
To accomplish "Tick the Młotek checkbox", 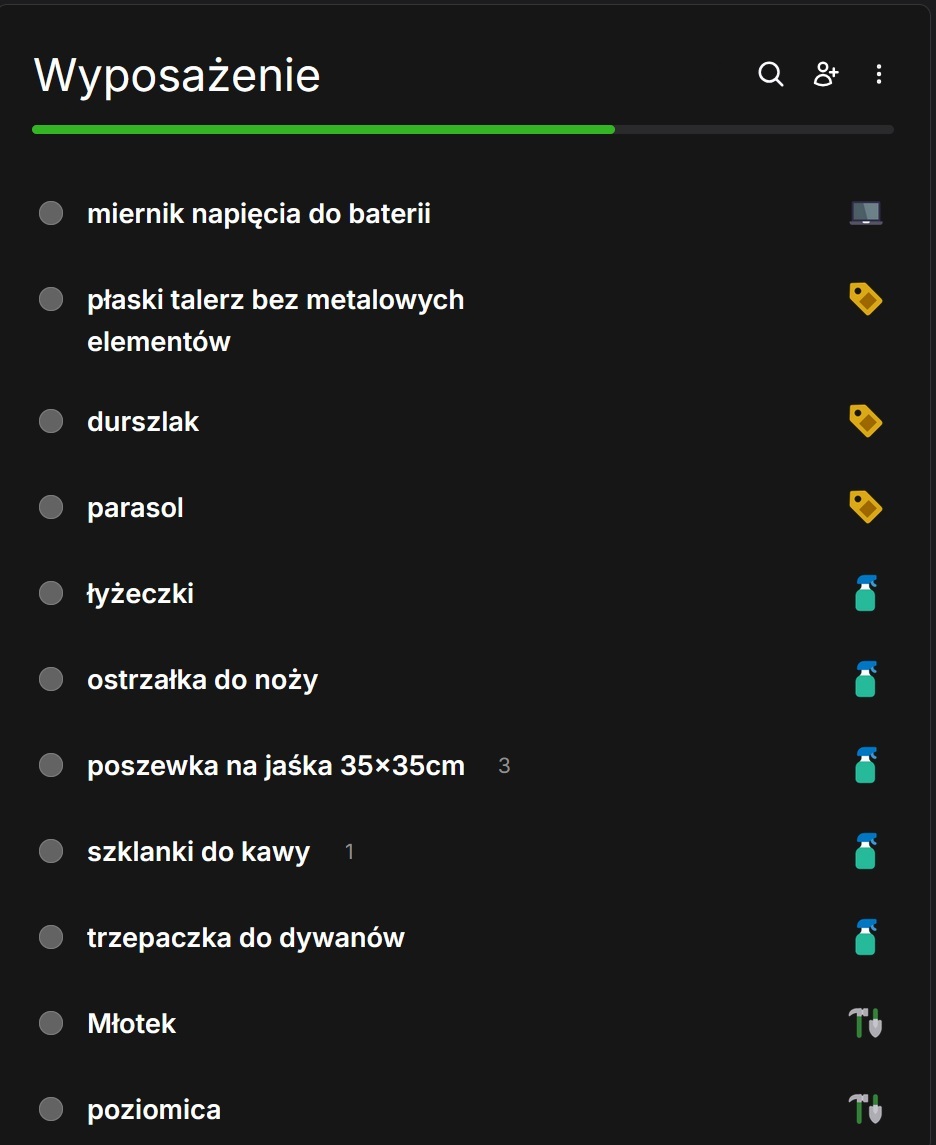I will [51, 1024].
